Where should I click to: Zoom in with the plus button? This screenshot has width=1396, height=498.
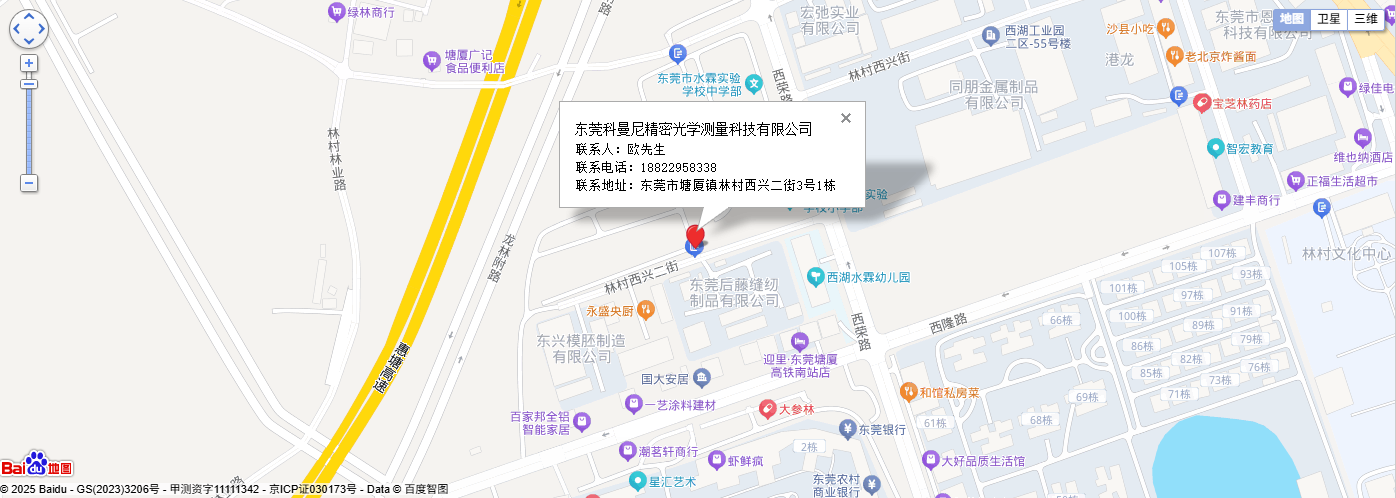29,63
